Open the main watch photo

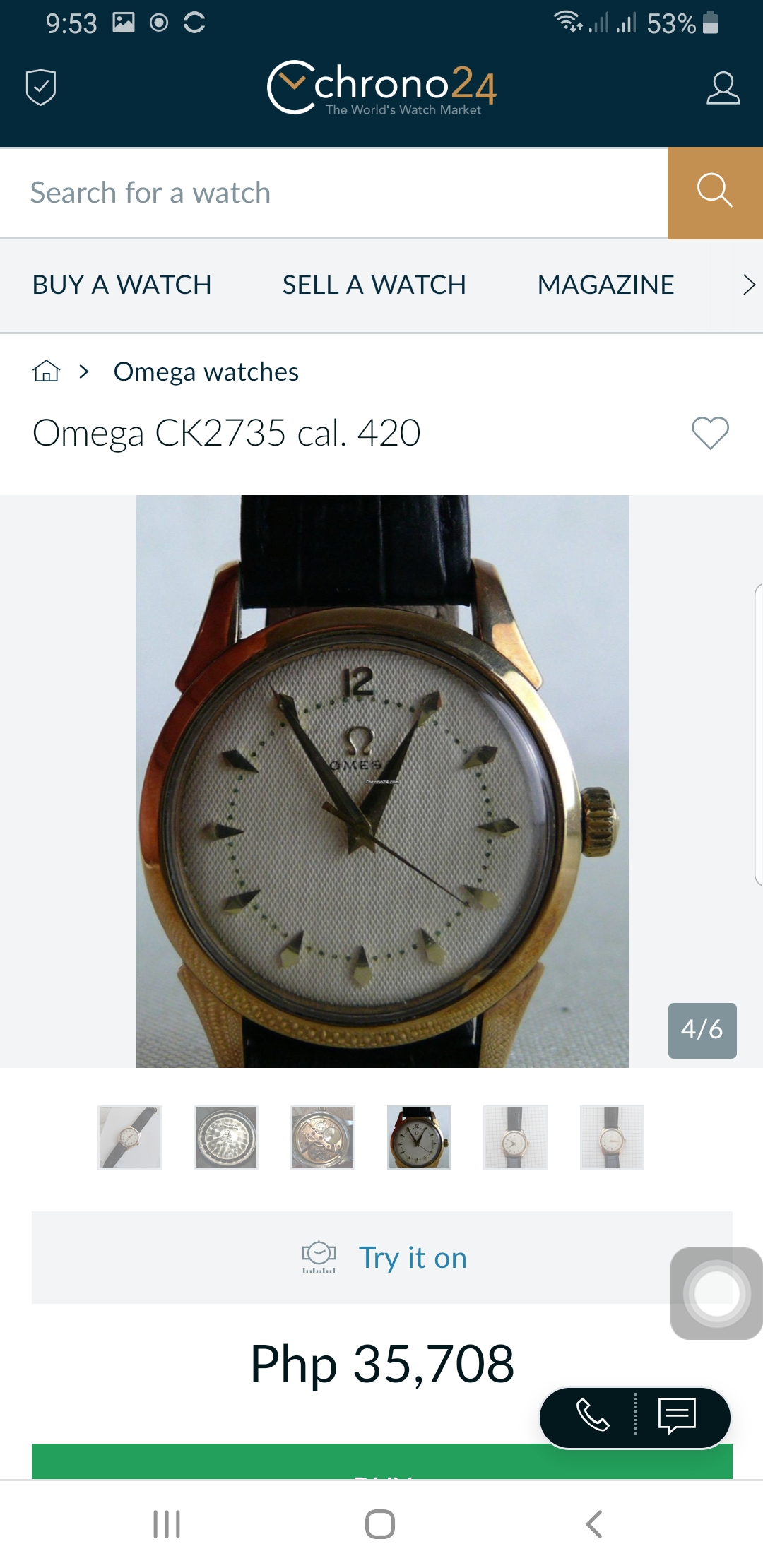[381, 780]
